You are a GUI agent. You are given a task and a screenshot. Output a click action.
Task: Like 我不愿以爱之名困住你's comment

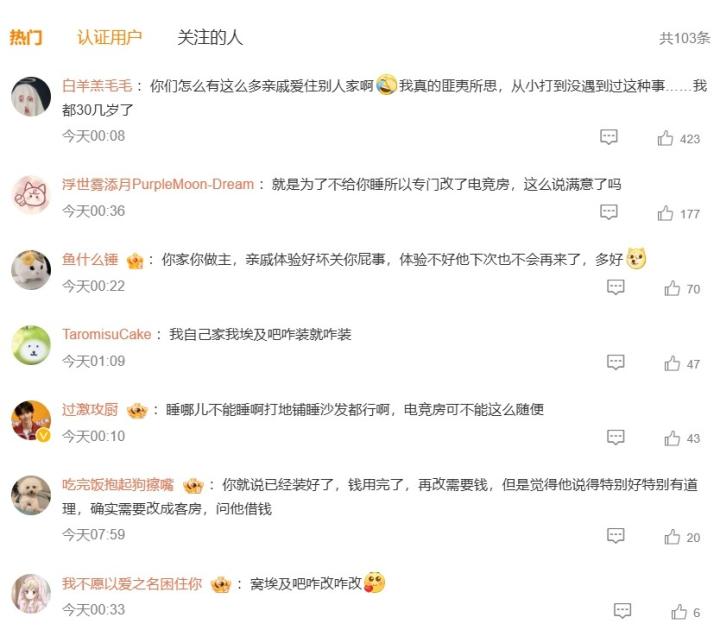point(679,612)
